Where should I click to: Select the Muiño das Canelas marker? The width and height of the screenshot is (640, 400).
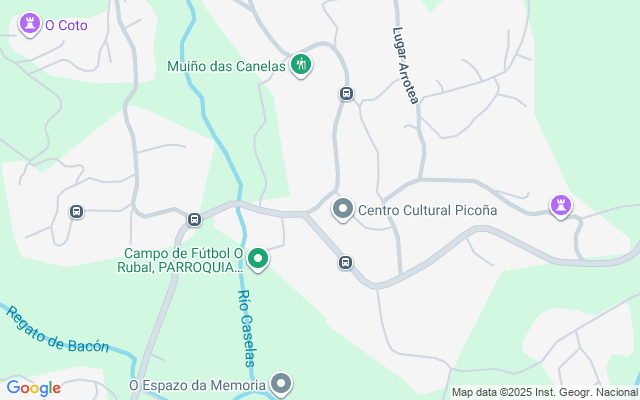pyautogui.click(x=300, y=66)
